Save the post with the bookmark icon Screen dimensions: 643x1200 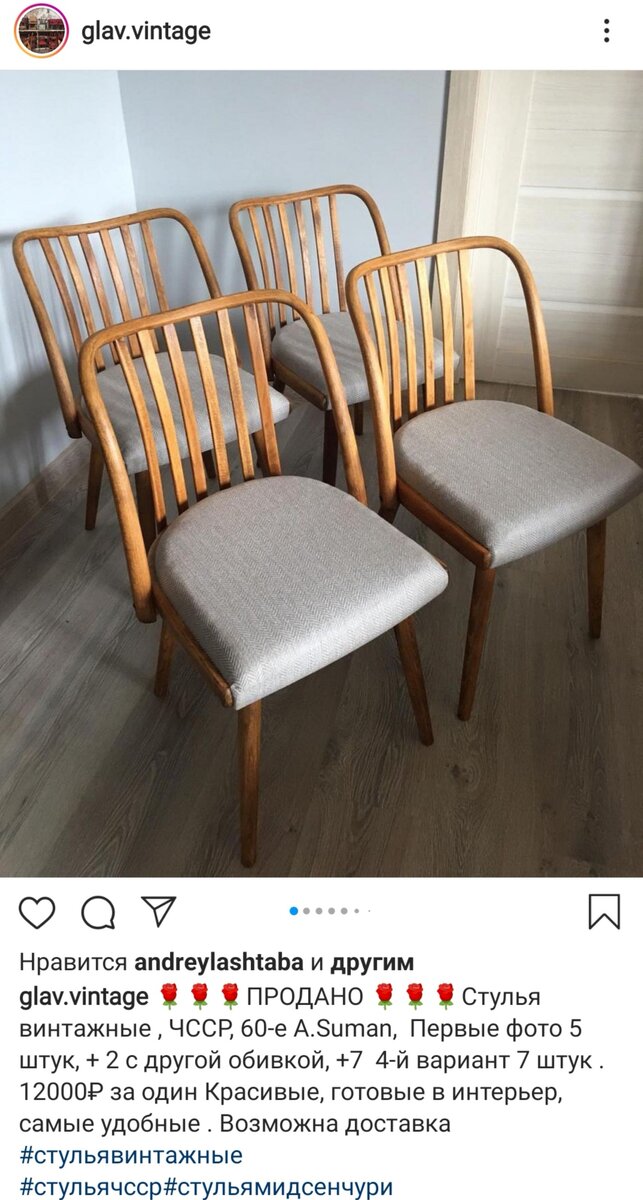click(604, 911)
